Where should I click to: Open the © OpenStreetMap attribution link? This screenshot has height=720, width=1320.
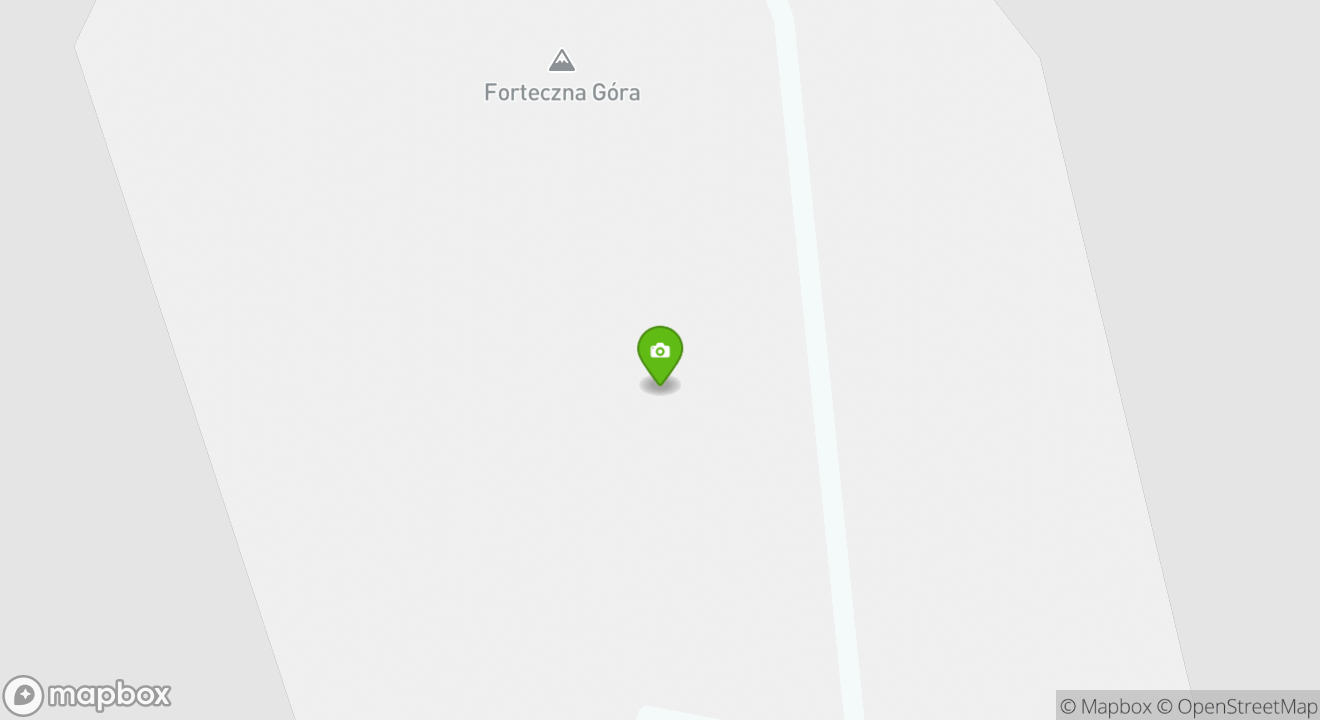[x=1237, y=706]
